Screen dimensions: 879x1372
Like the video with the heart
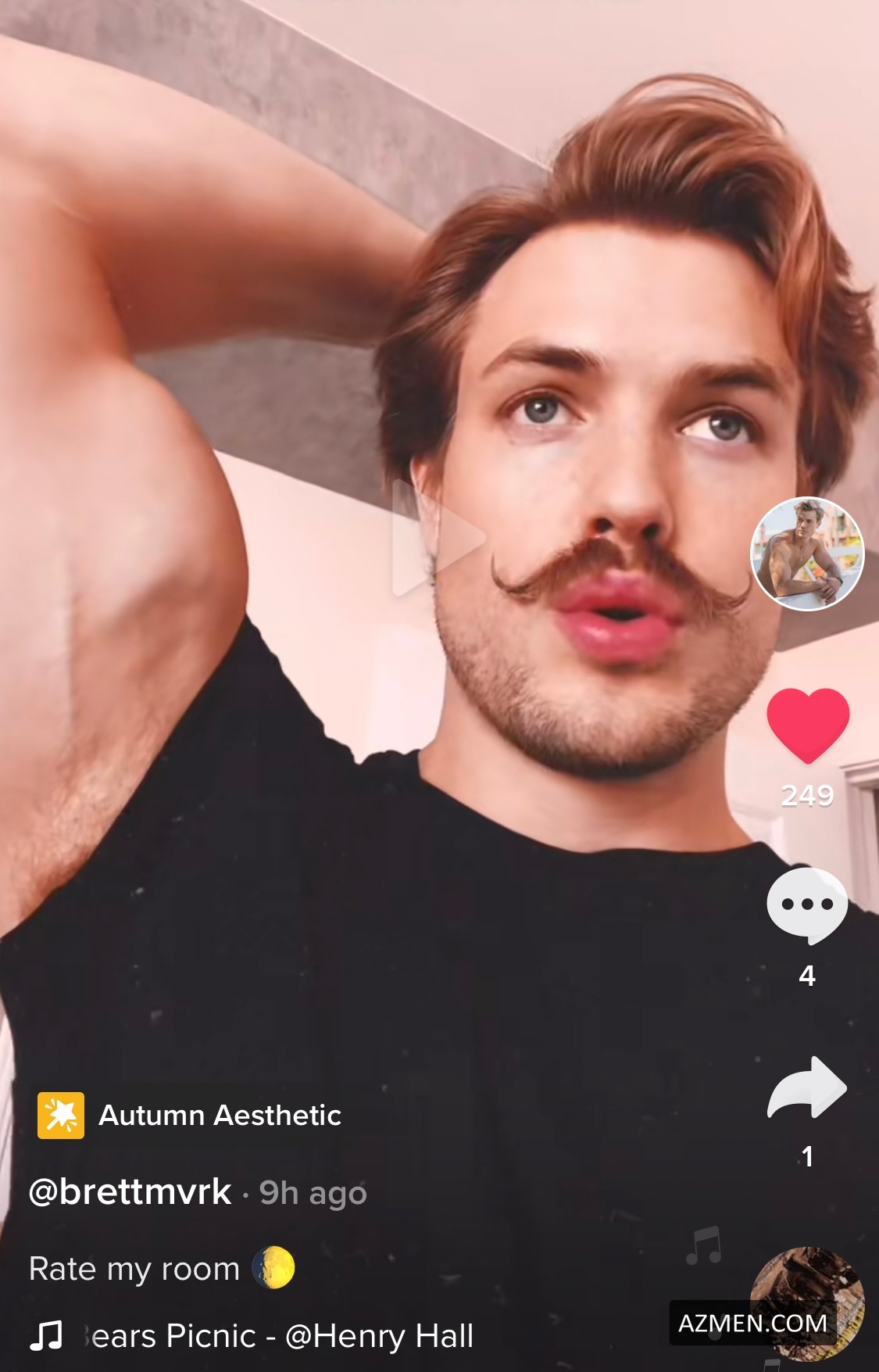(x=808, y=725)
